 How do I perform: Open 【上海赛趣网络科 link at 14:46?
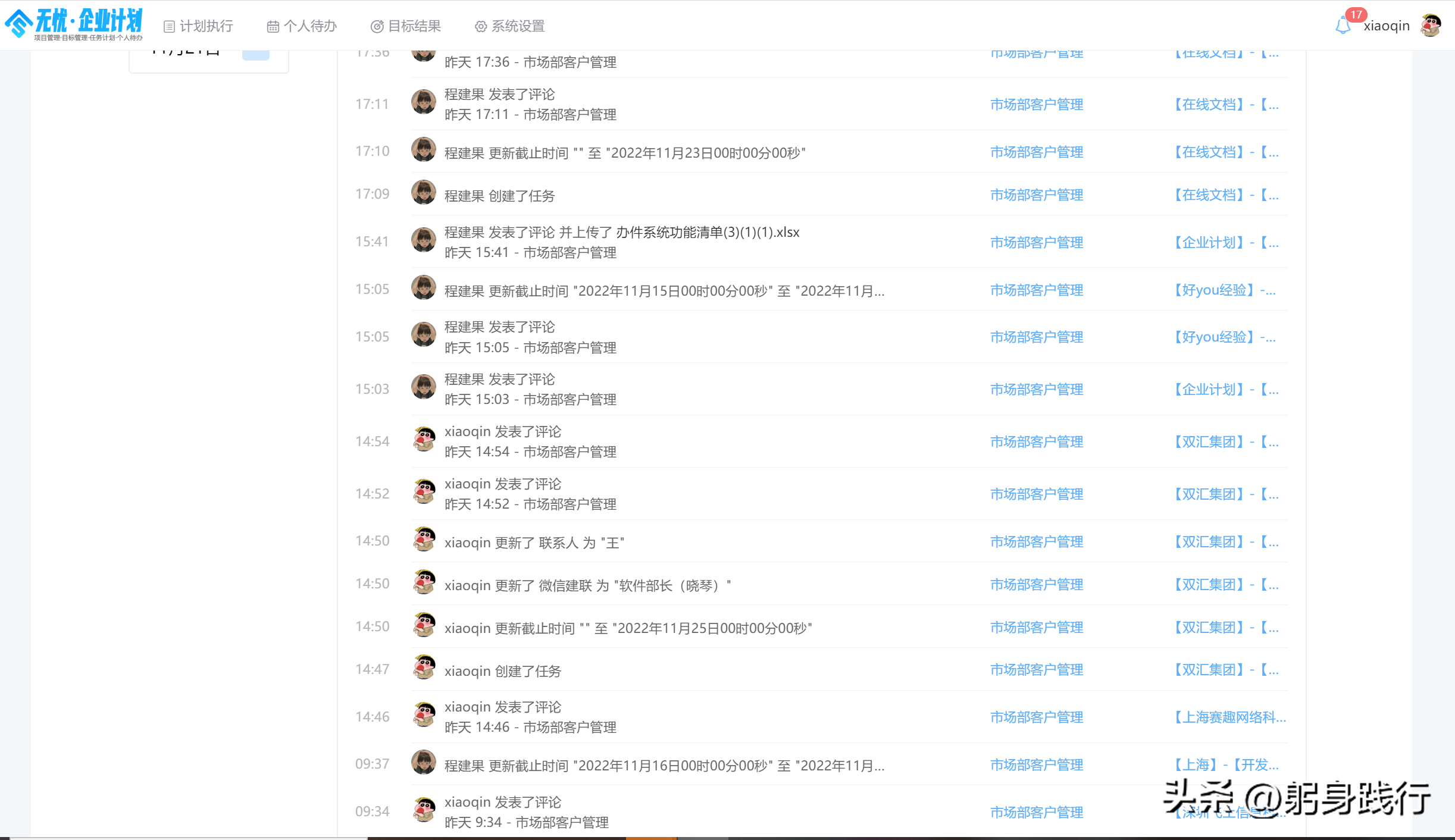coord(1228,717)
